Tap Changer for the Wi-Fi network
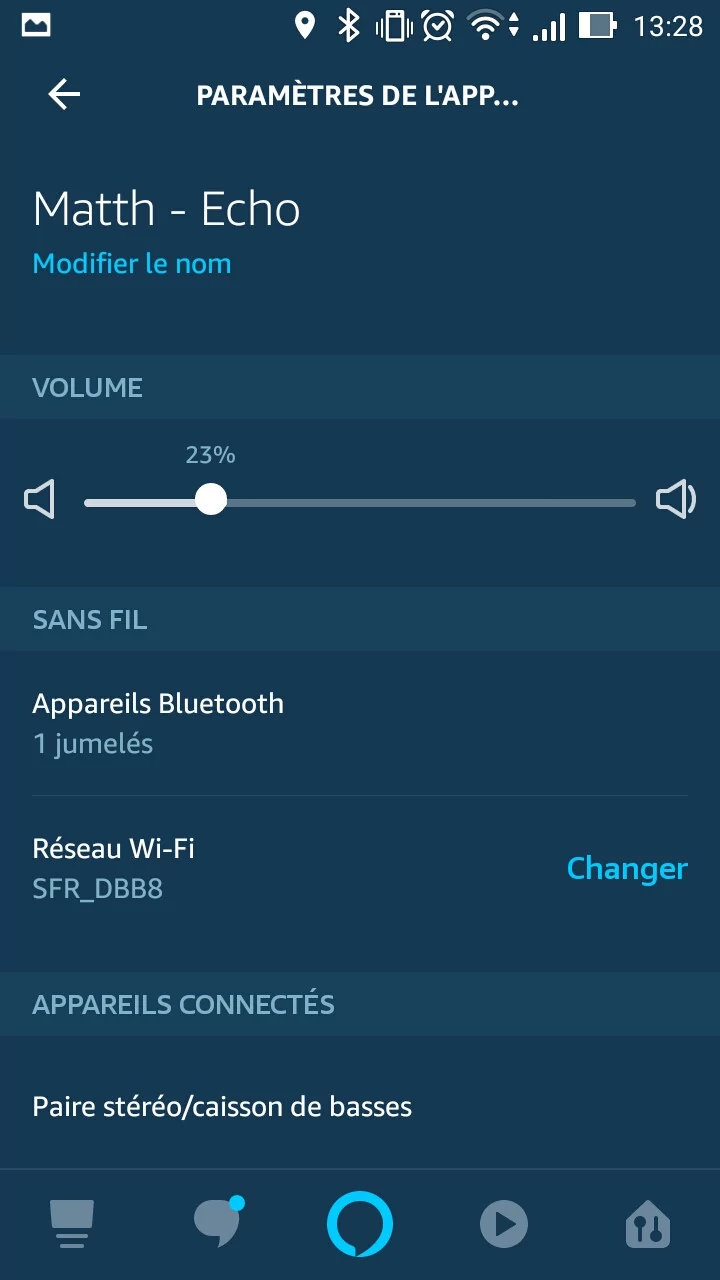 pos(627,868)
